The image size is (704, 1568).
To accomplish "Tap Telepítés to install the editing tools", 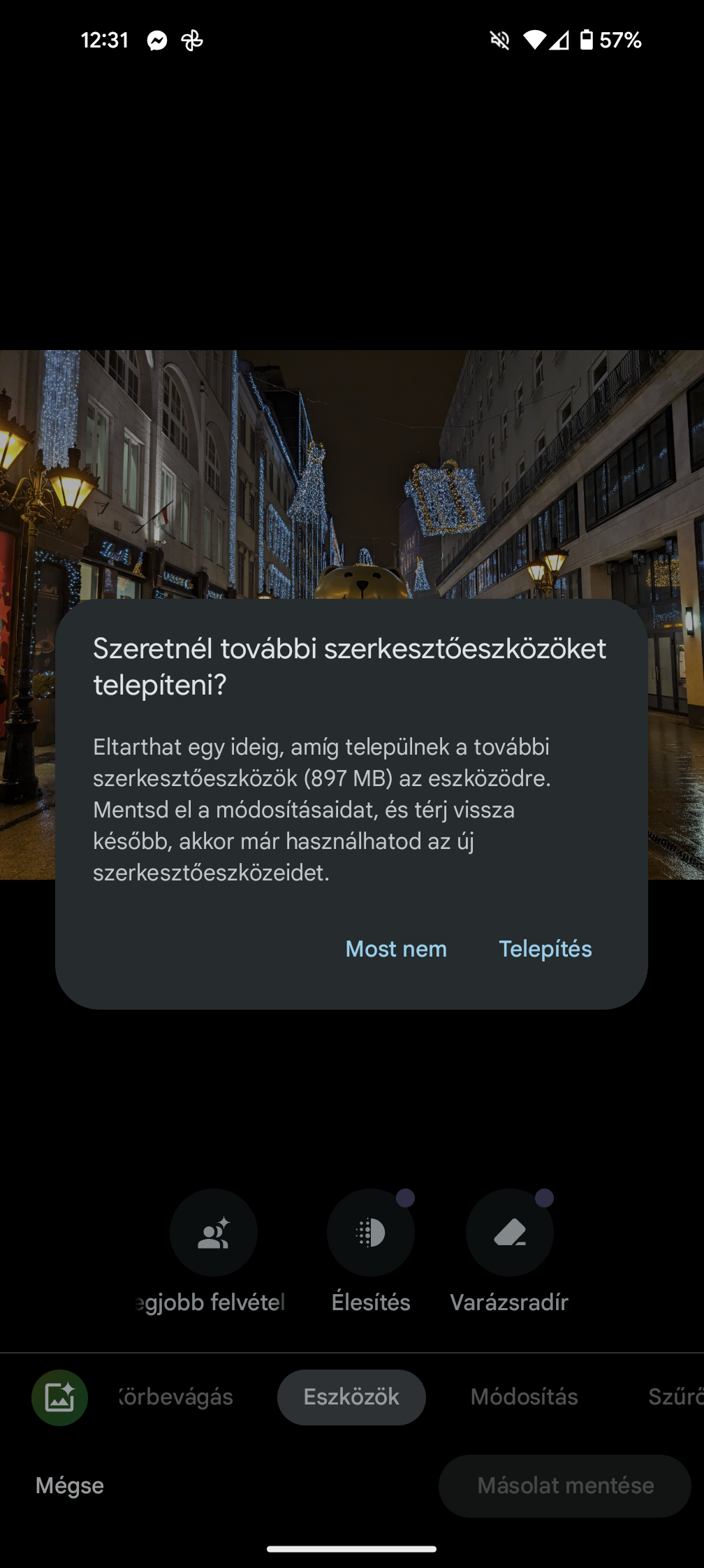I will tap(545, 949).
